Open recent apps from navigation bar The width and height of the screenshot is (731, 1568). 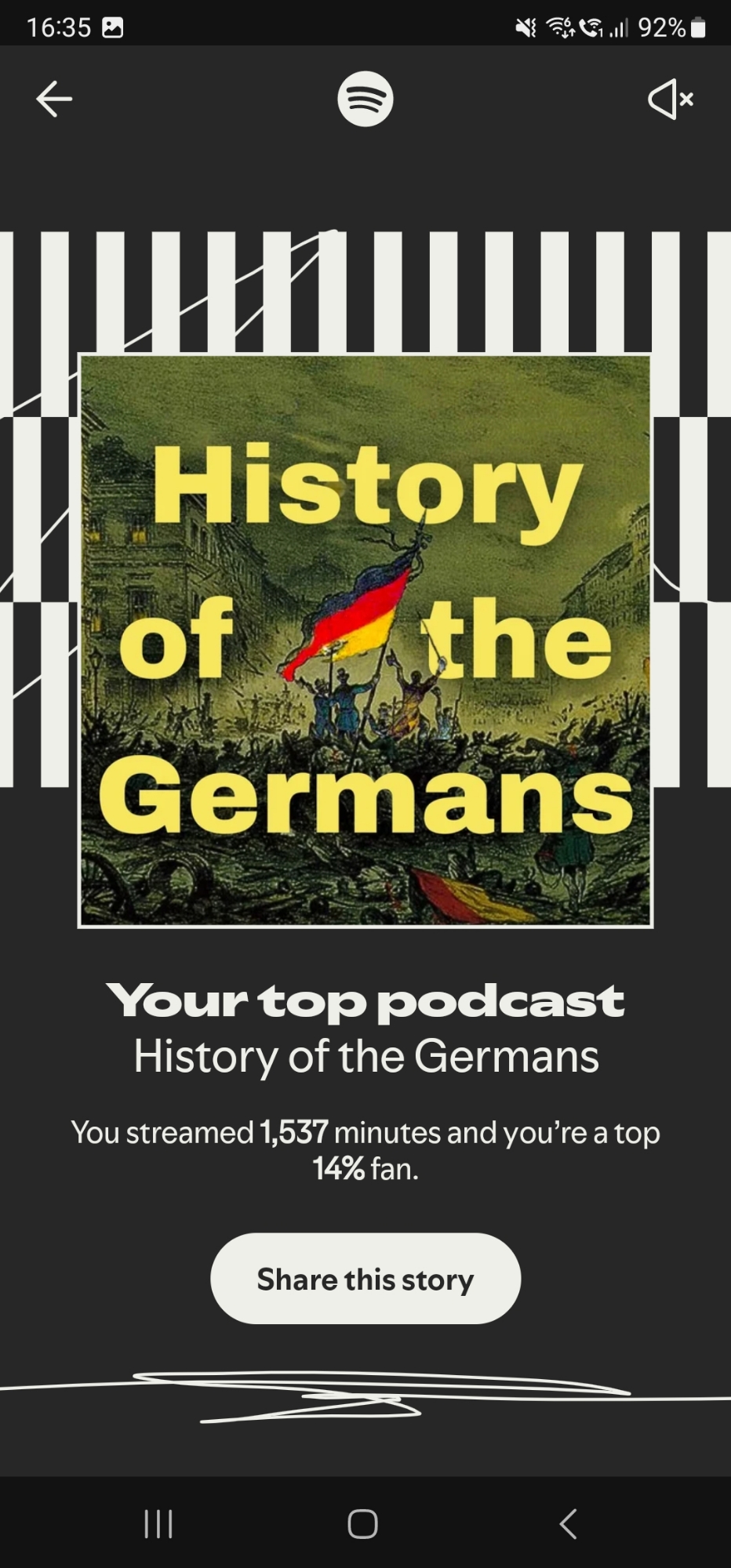click(x=158, y=1524)
